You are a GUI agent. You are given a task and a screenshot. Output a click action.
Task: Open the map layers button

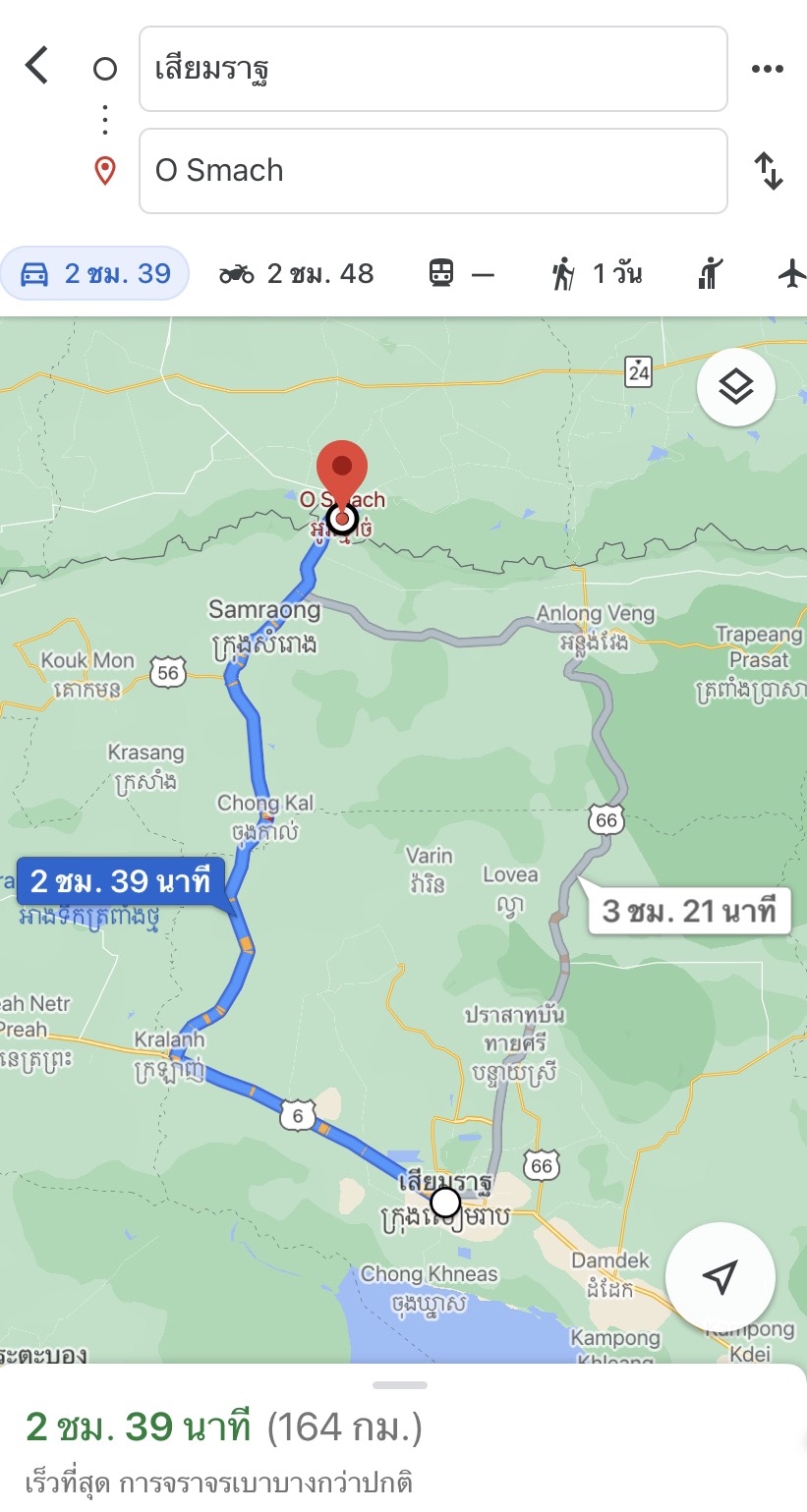[736, 387]
